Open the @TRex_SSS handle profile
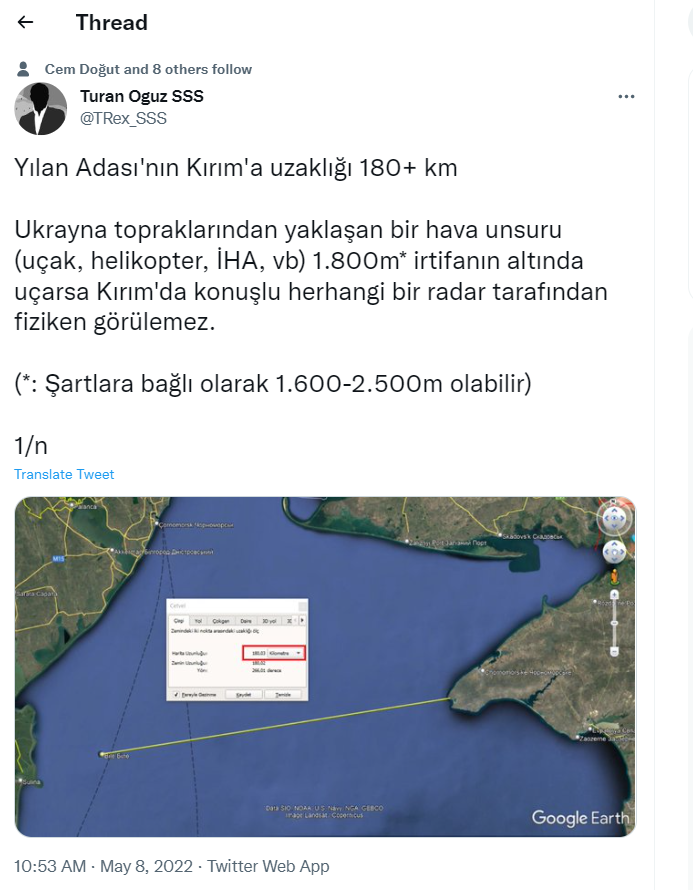 click(123, 118)
